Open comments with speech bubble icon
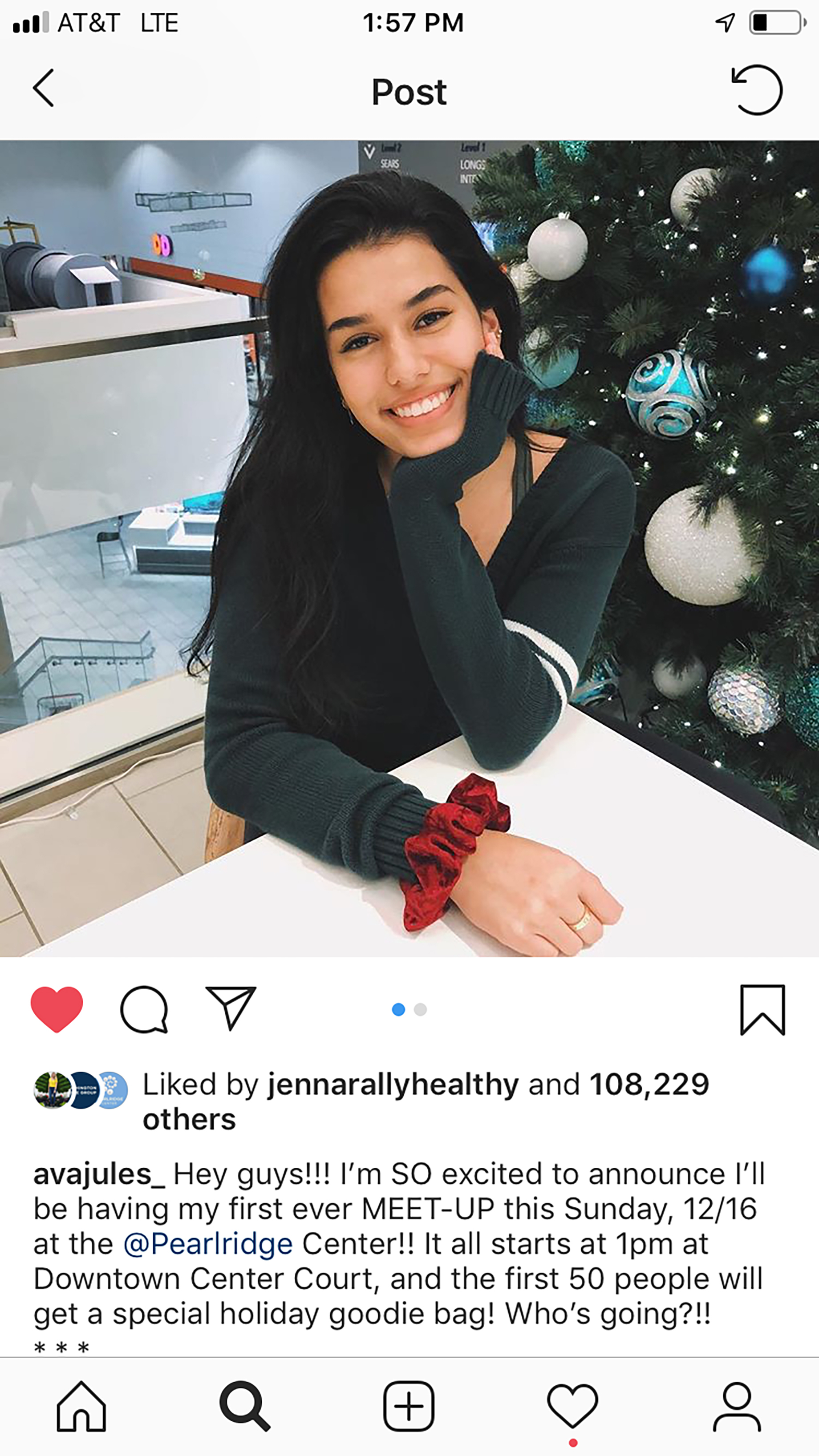This screenshot has width=819, height=1456. [144, 1009]
